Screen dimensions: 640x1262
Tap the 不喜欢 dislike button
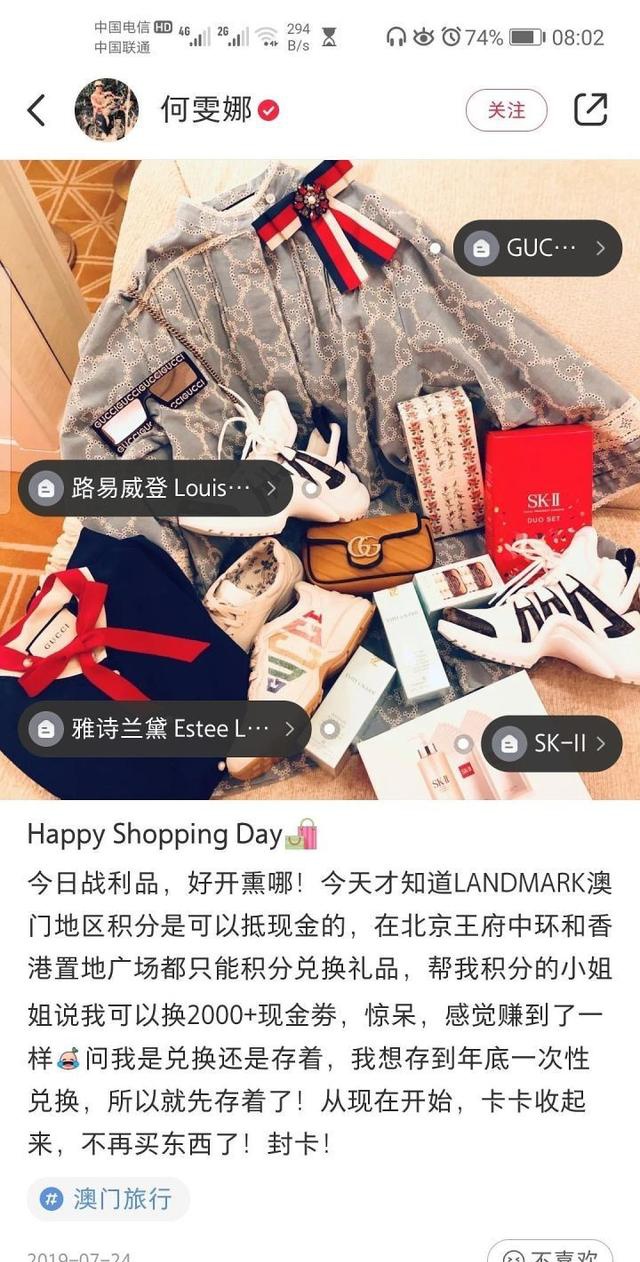point(550,1252)
